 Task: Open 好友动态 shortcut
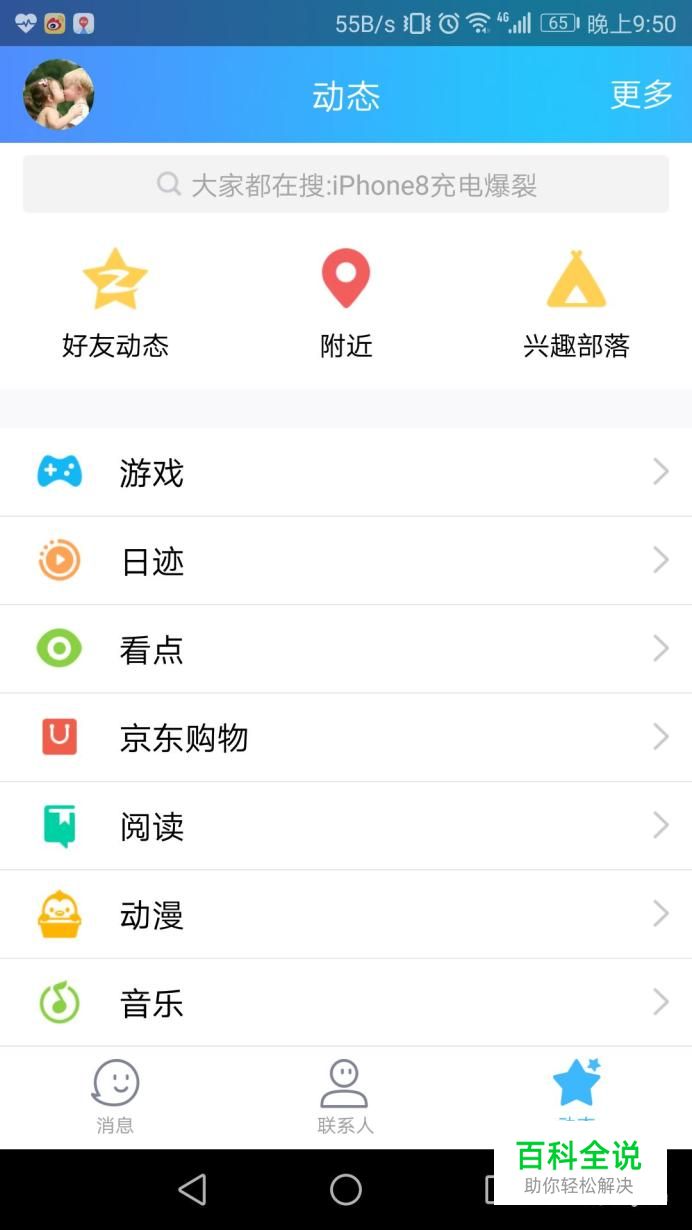point(115,304)
